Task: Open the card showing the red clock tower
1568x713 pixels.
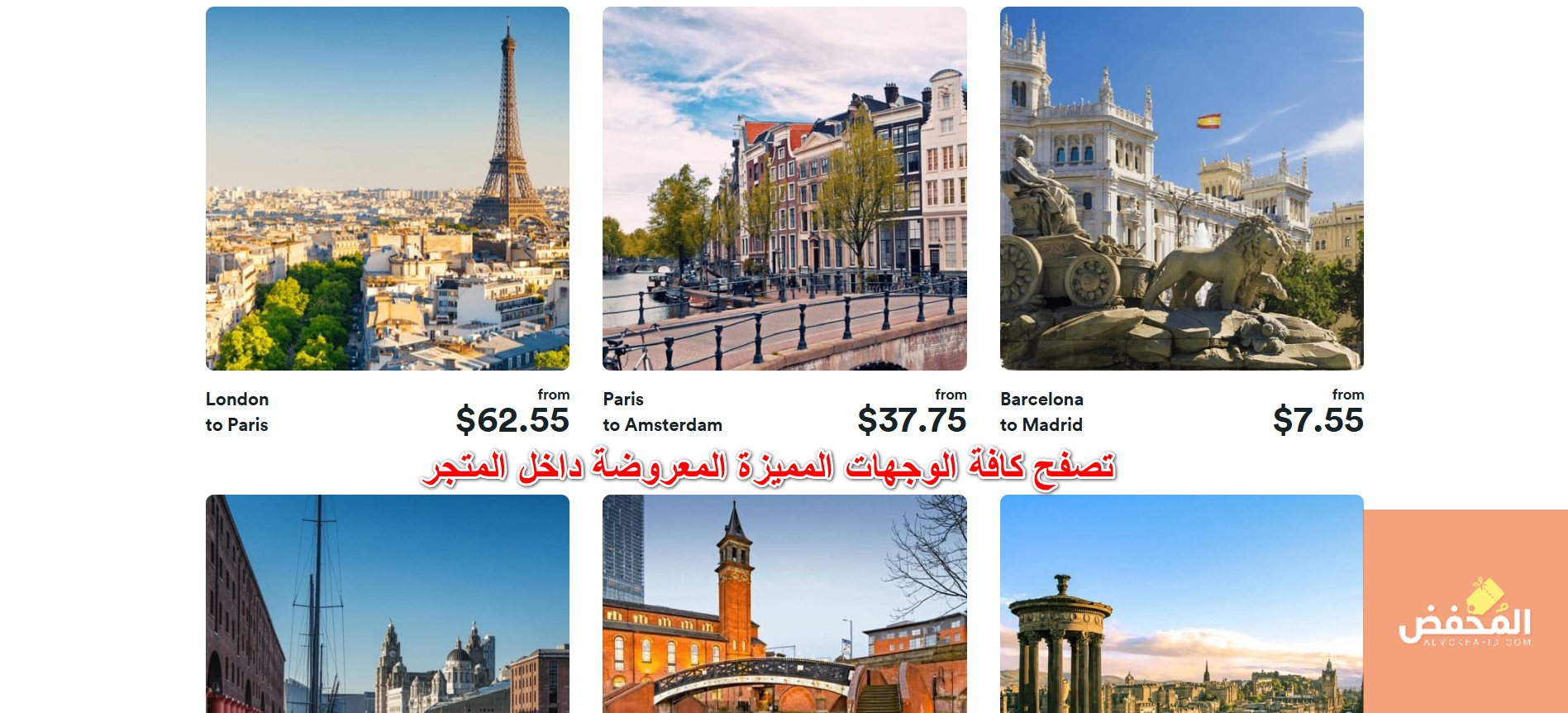Action: pos(784,604)
